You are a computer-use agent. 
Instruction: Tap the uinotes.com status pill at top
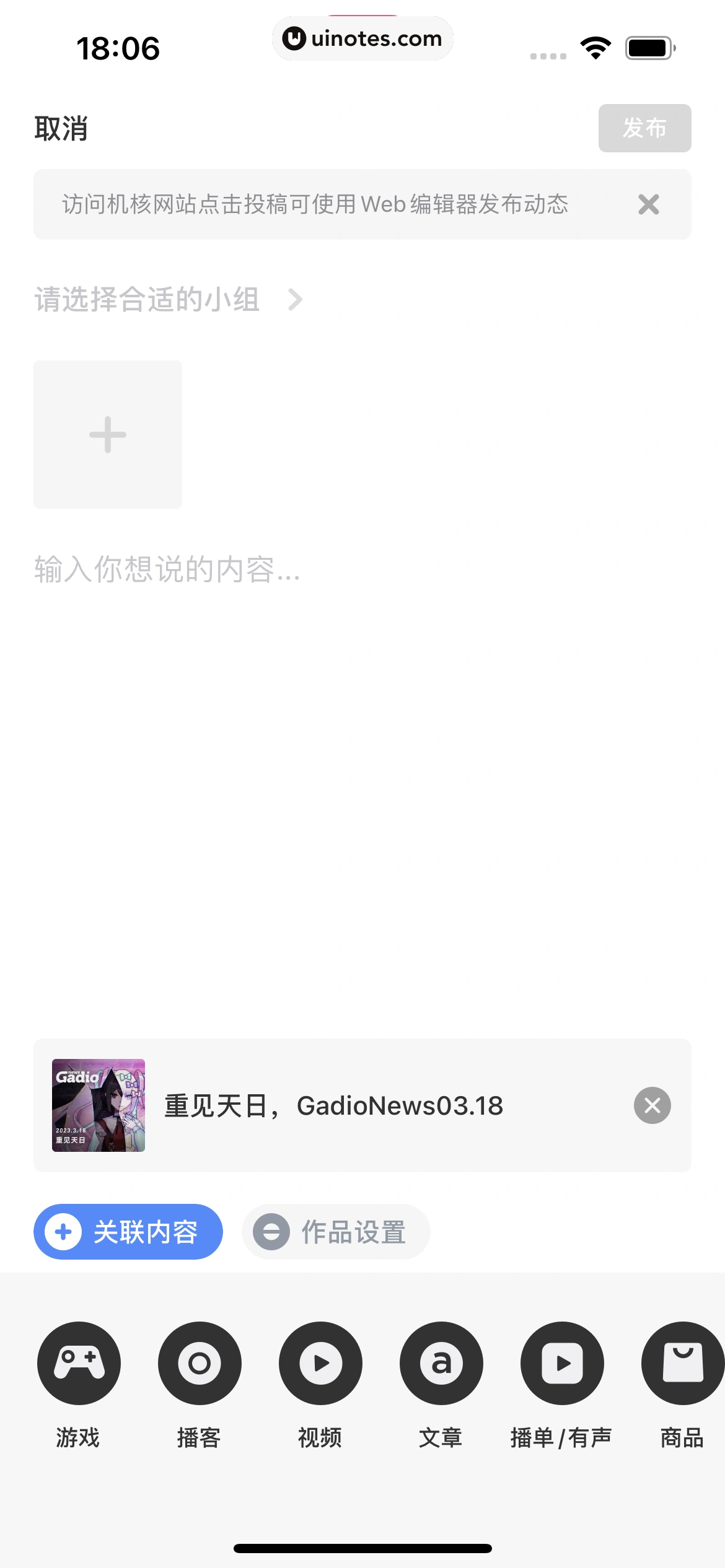[362, 38]
